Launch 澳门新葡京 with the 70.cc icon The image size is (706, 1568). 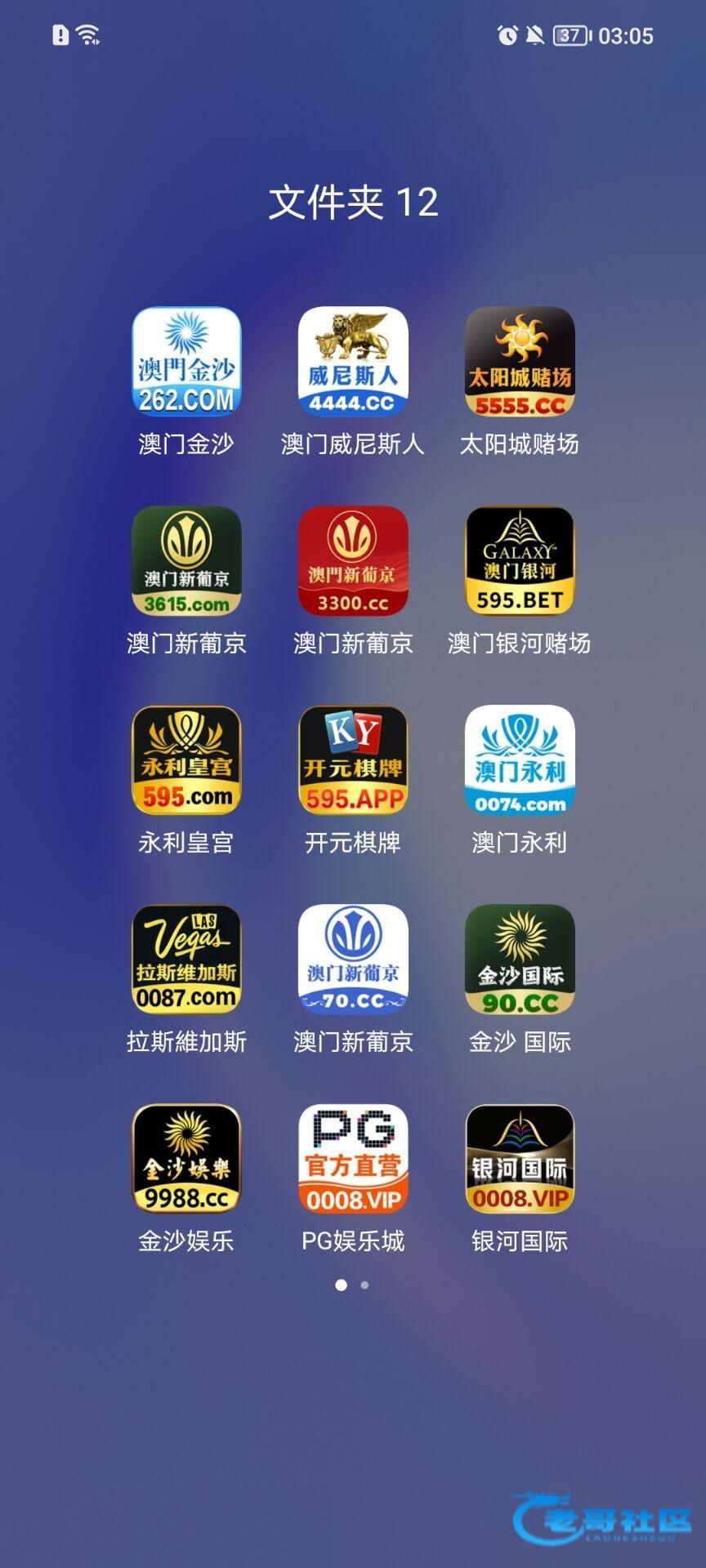[x=353, y=959]
